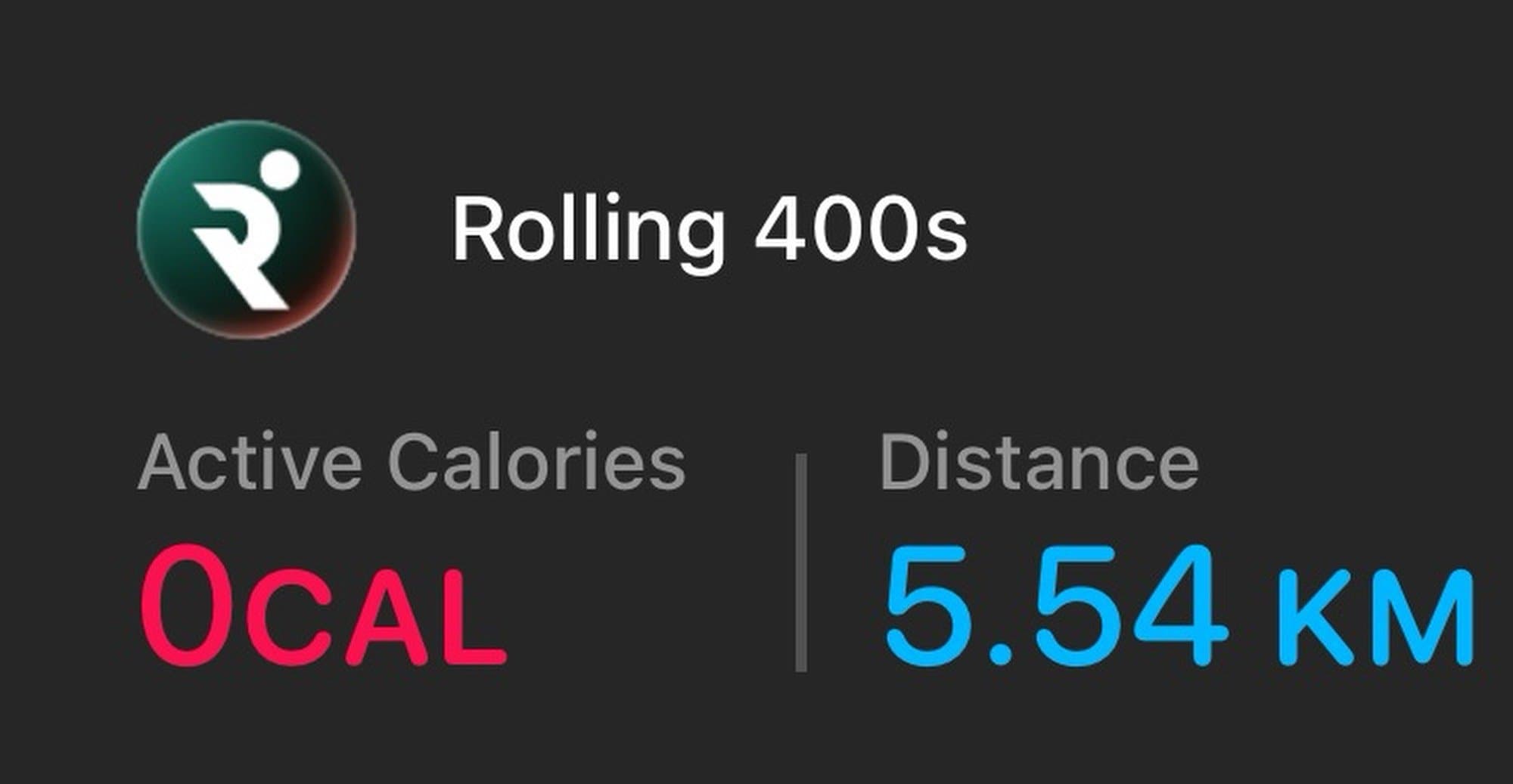Open the Rolling 400s workout card

pos(709,229)
